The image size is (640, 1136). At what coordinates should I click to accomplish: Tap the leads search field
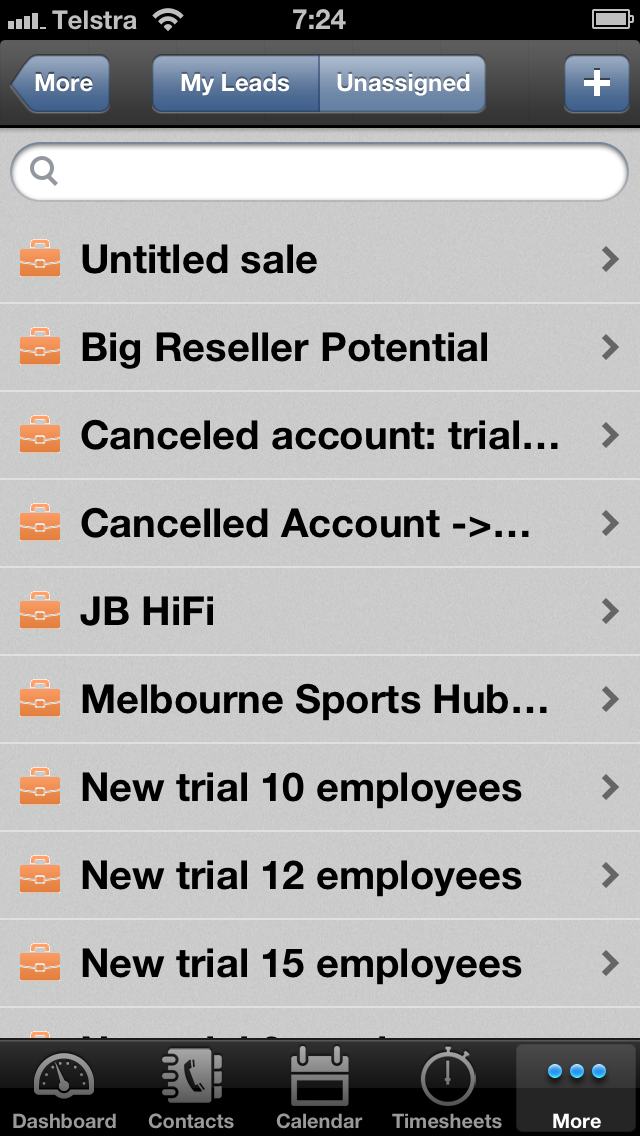320,172
